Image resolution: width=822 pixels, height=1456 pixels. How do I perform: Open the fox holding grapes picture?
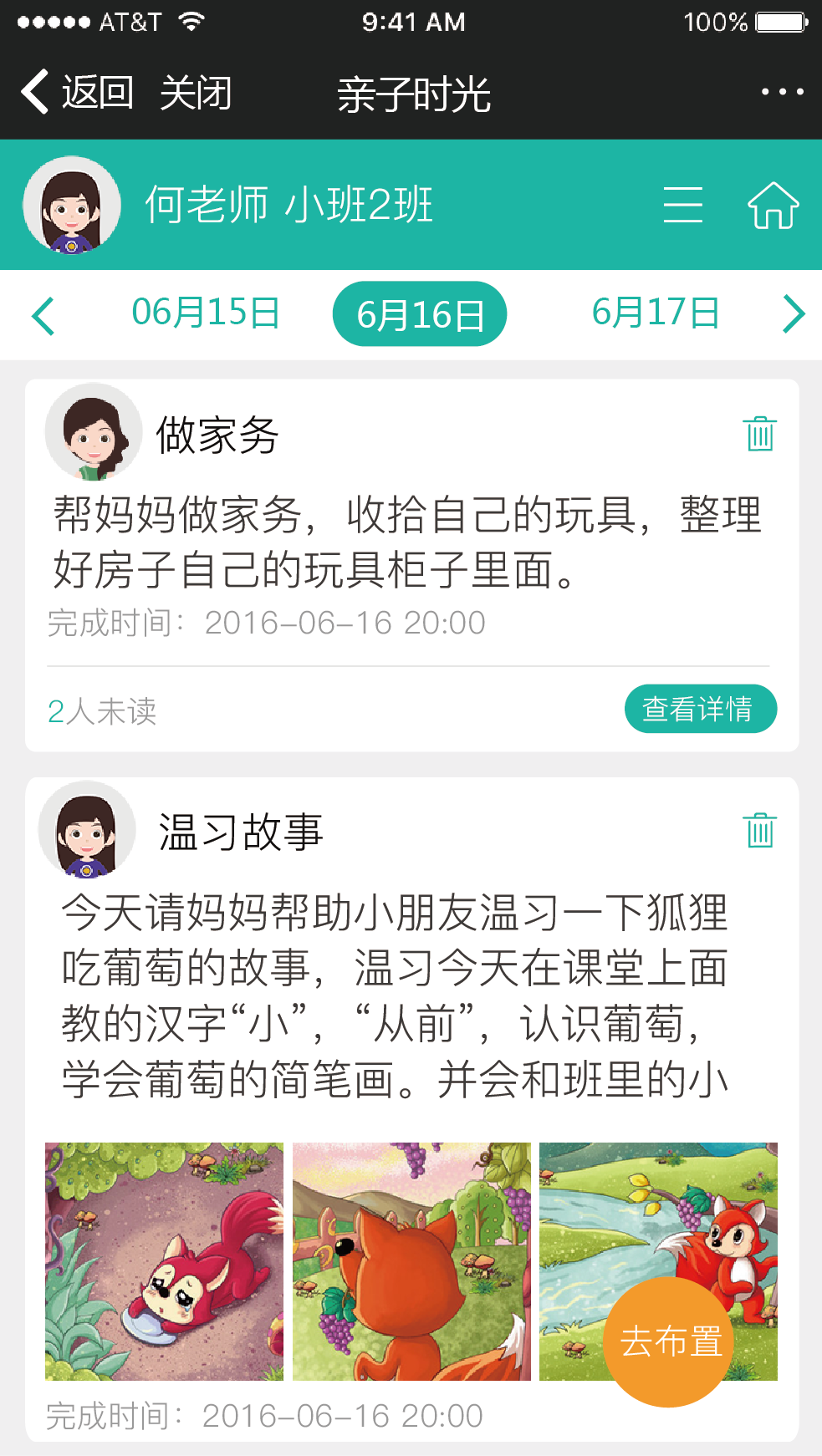pos(411,1261)
